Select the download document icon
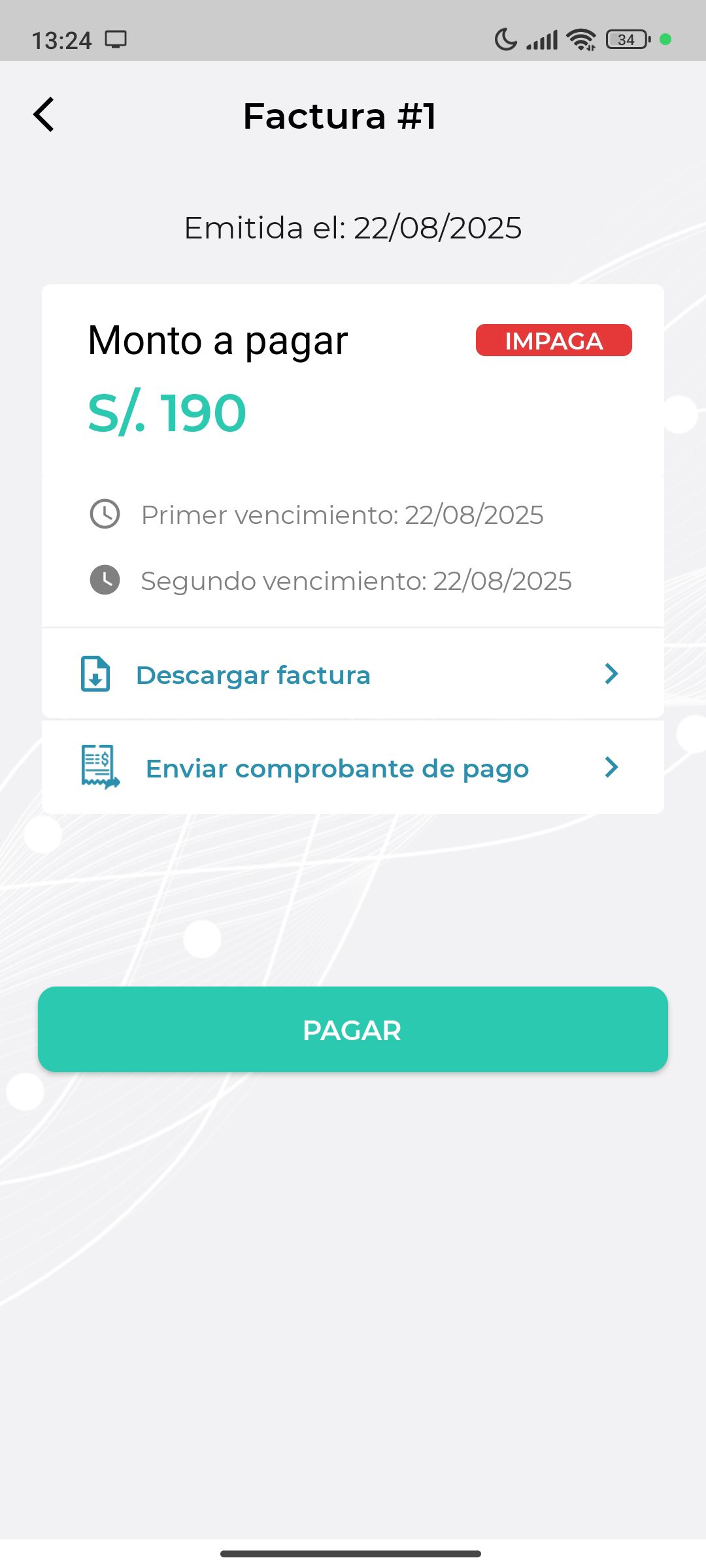The height and width of the screenshot is (1568, 706). point(95,674)
